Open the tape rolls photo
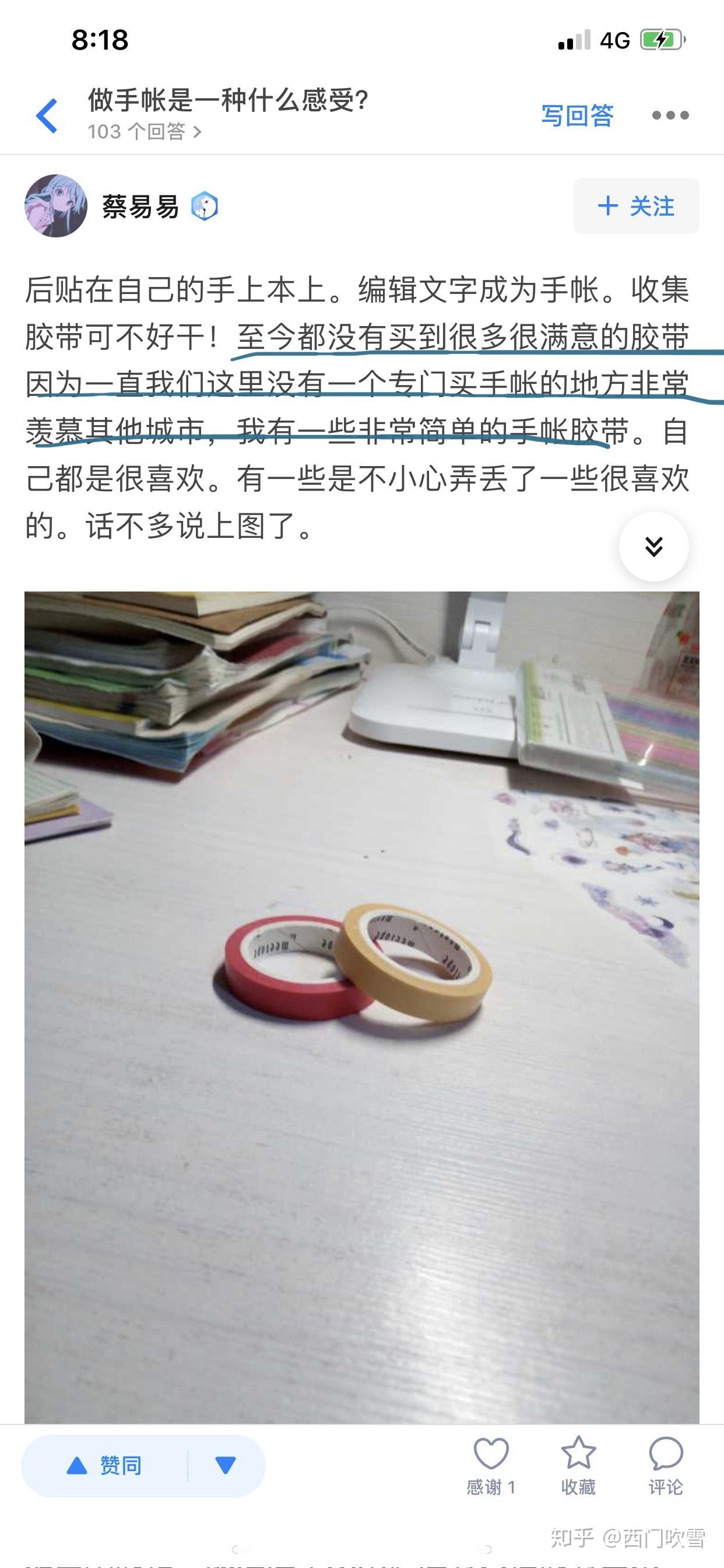 [361, 1005]
